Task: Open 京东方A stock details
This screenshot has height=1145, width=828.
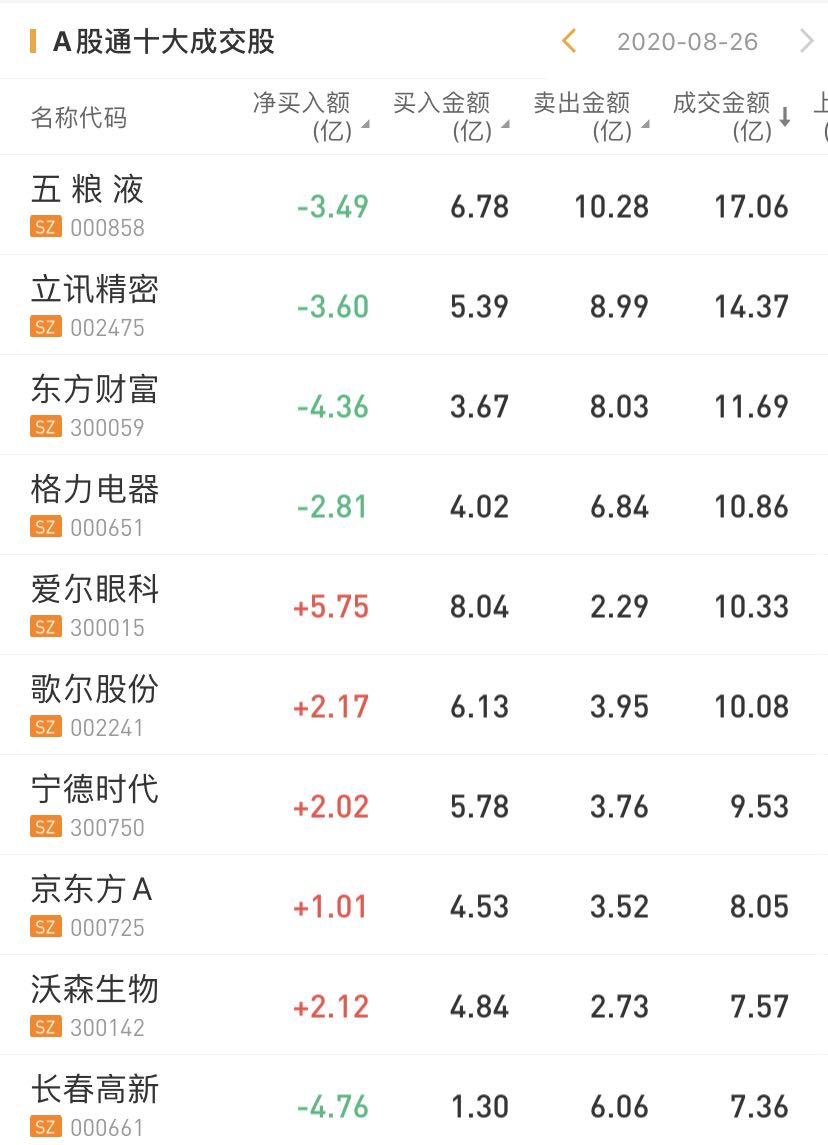Action: pyautogui.click(x=92, y=905)
